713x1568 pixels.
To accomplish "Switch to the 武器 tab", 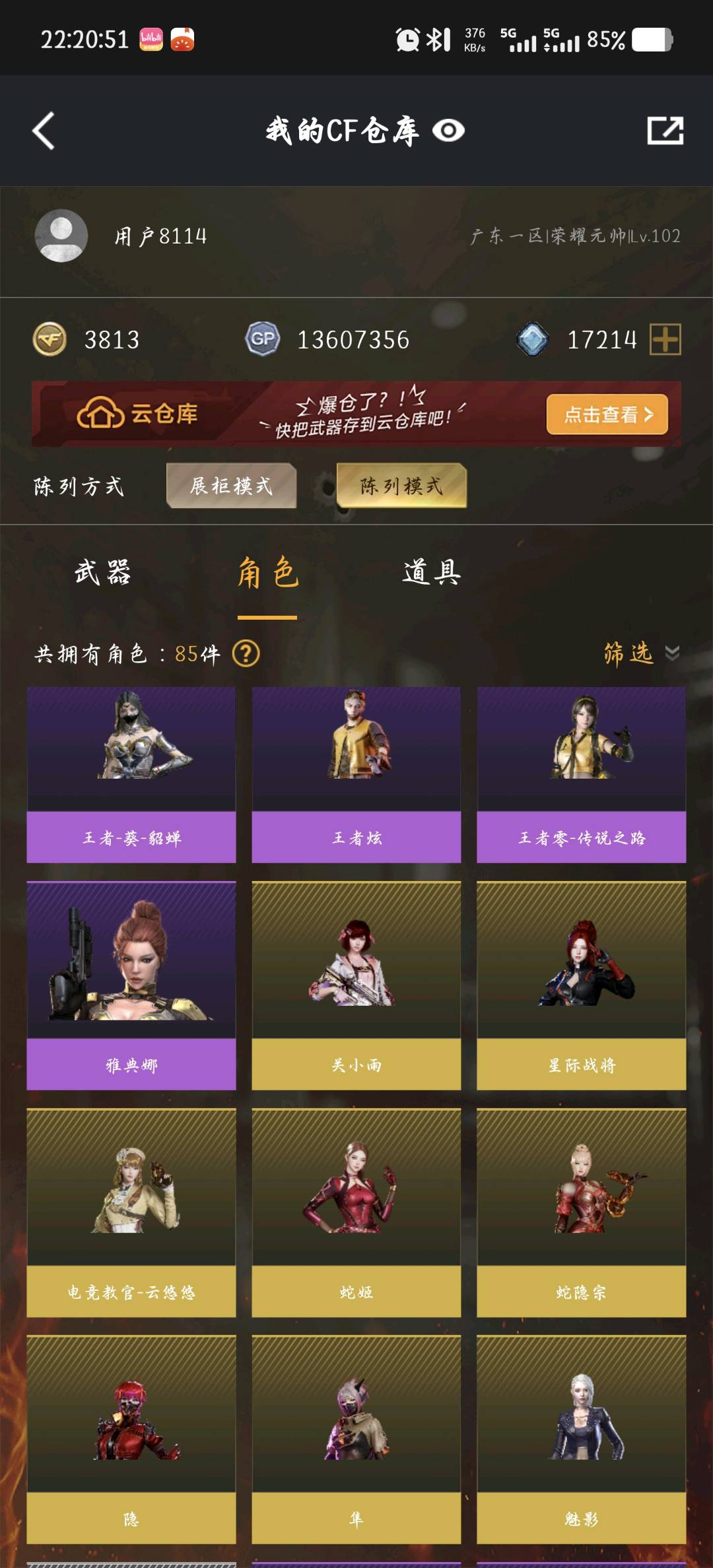I will [x=102, y=572].
